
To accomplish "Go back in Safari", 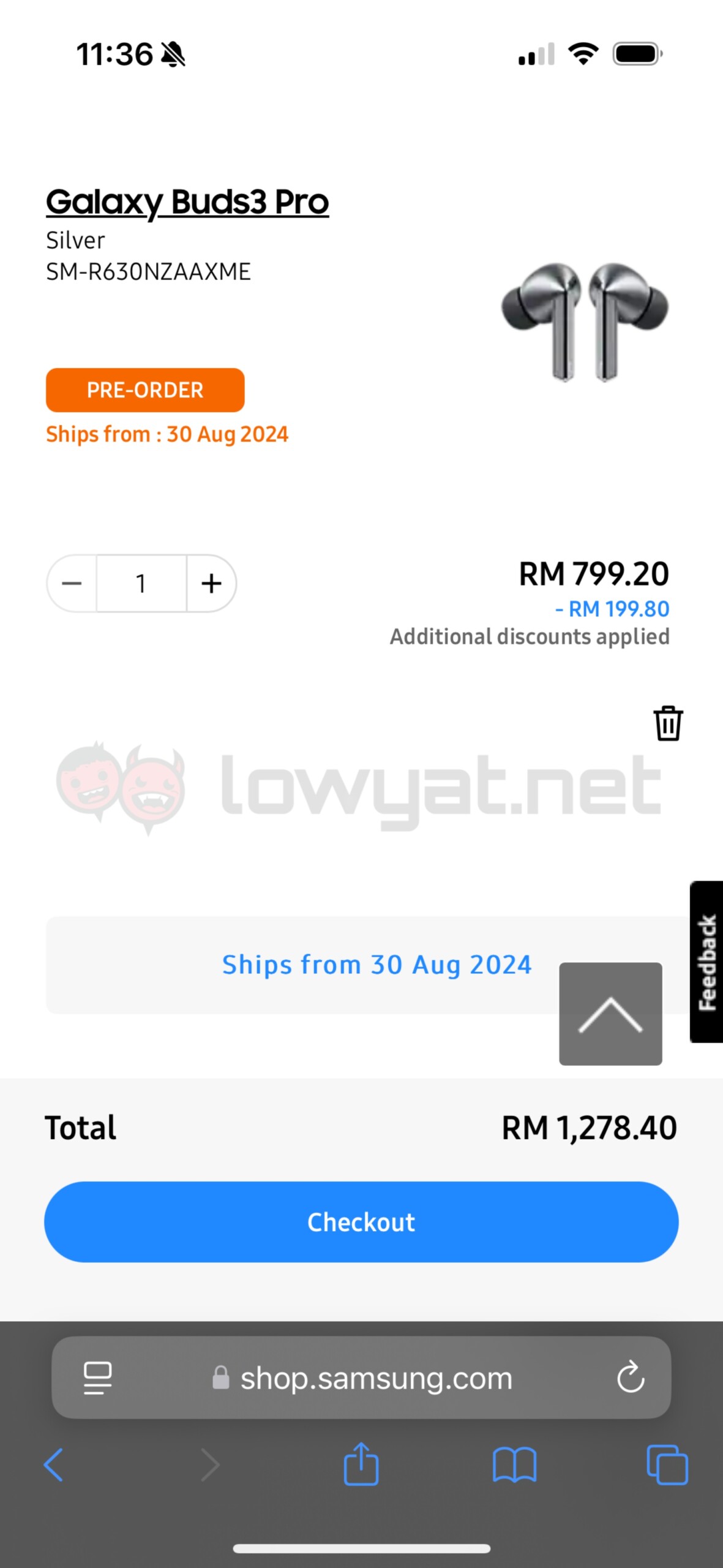I will (53, 1465).
